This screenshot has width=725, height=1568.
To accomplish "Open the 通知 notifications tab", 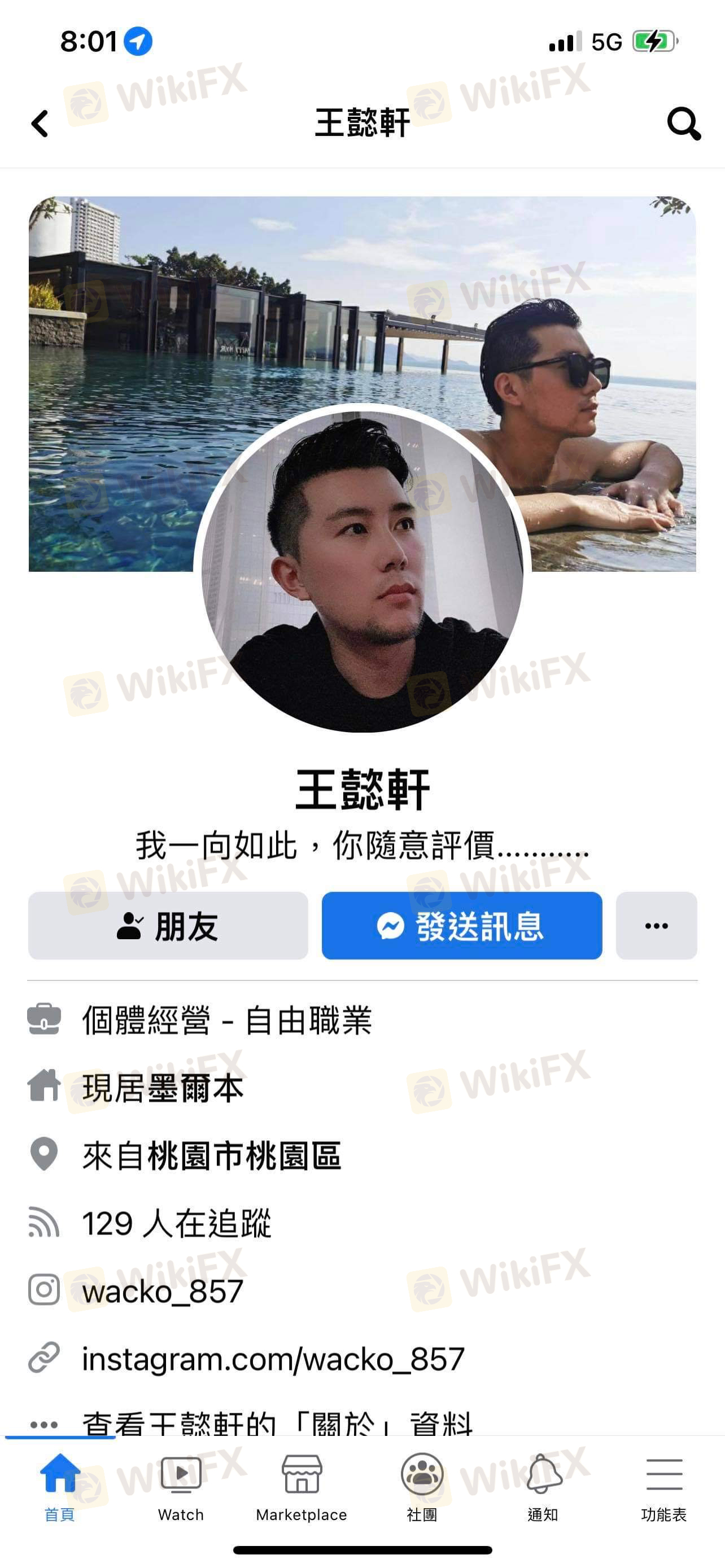I will [543, 1486].
